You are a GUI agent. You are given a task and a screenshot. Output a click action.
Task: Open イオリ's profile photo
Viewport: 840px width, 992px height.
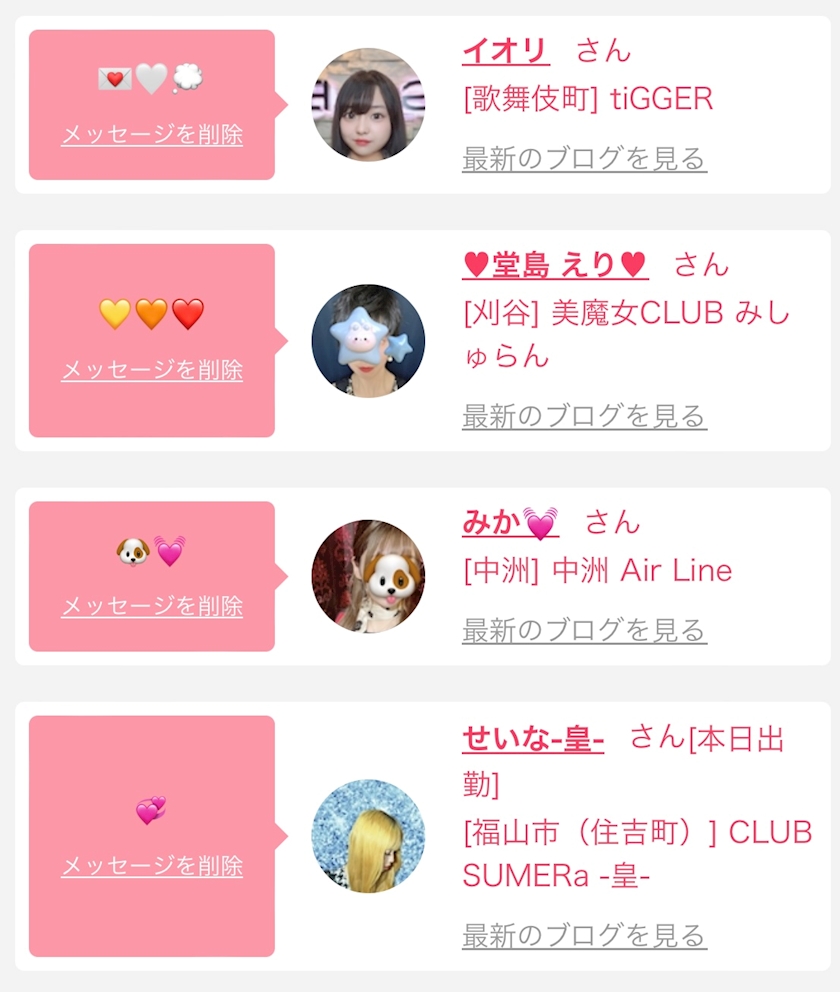(x=368, y=104)
